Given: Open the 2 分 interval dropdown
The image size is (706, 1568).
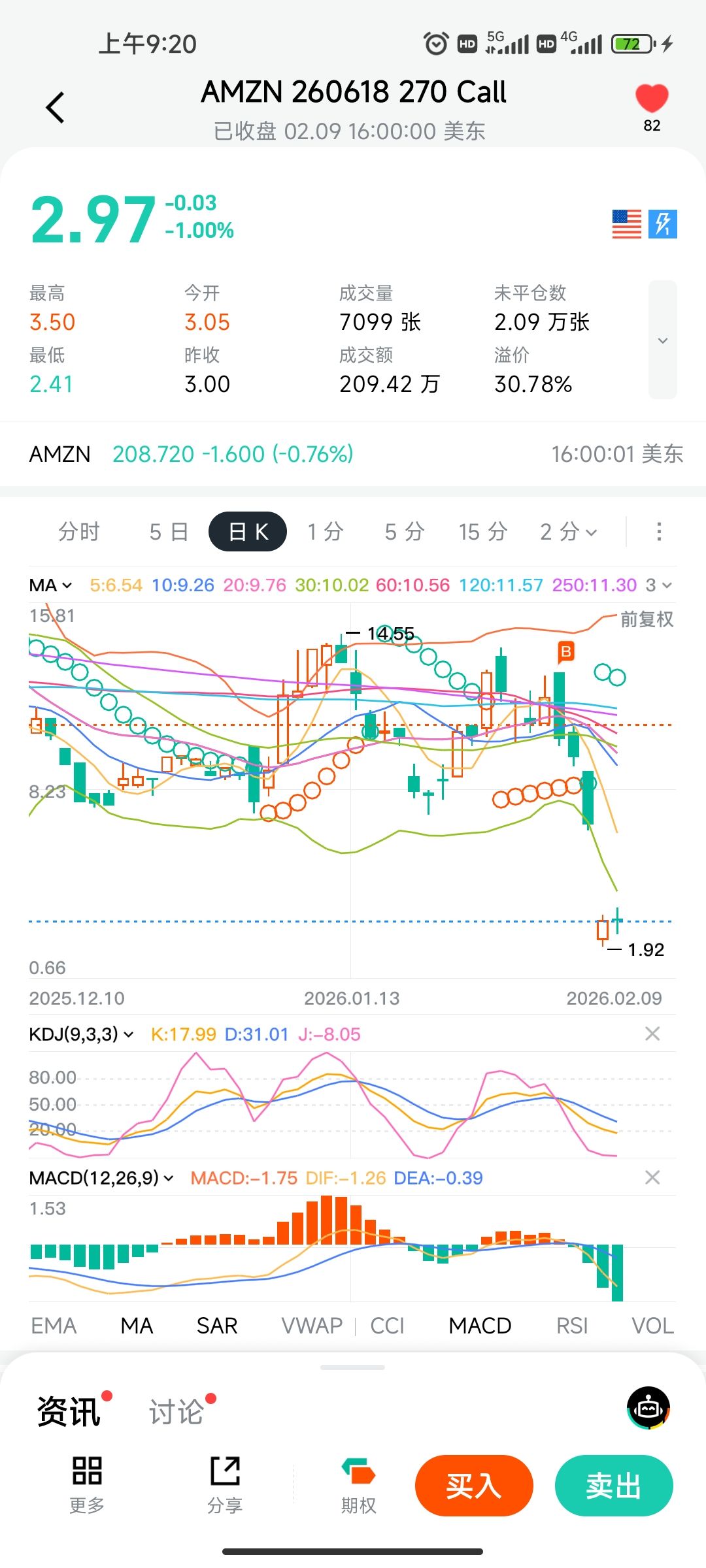Looking at the screenshot, I should (x=568, y=532).
